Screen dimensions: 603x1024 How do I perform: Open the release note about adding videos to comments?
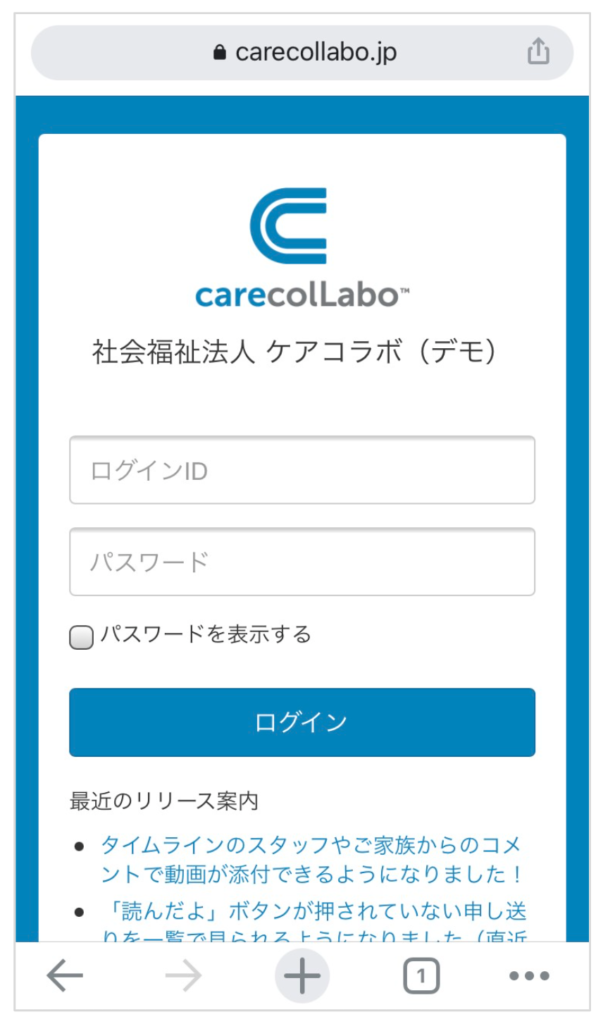click(x=311, y=859)
